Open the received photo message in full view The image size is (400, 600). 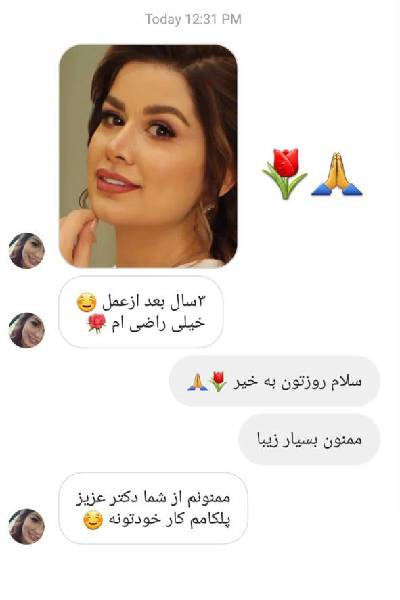coord(148,156)
